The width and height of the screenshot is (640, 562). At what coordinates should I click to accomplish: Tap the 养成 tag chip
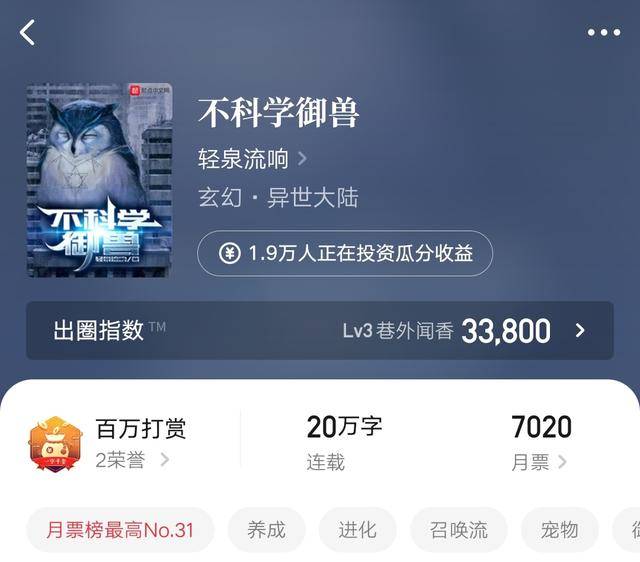point(266,530)
